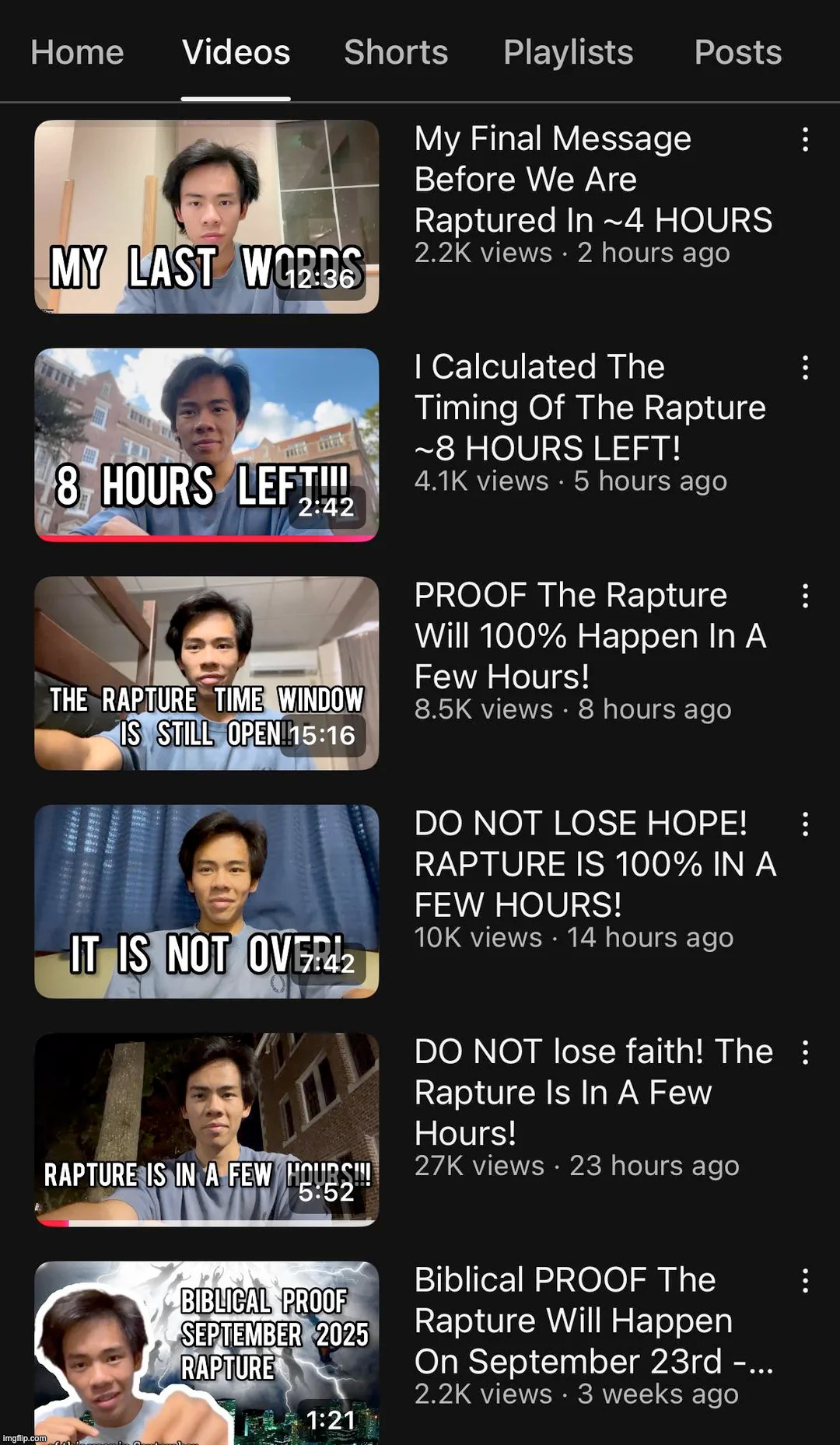Switch to the Posts tab
The width and height of the screenshot is (840, 1445).
[x=737, y=53]
